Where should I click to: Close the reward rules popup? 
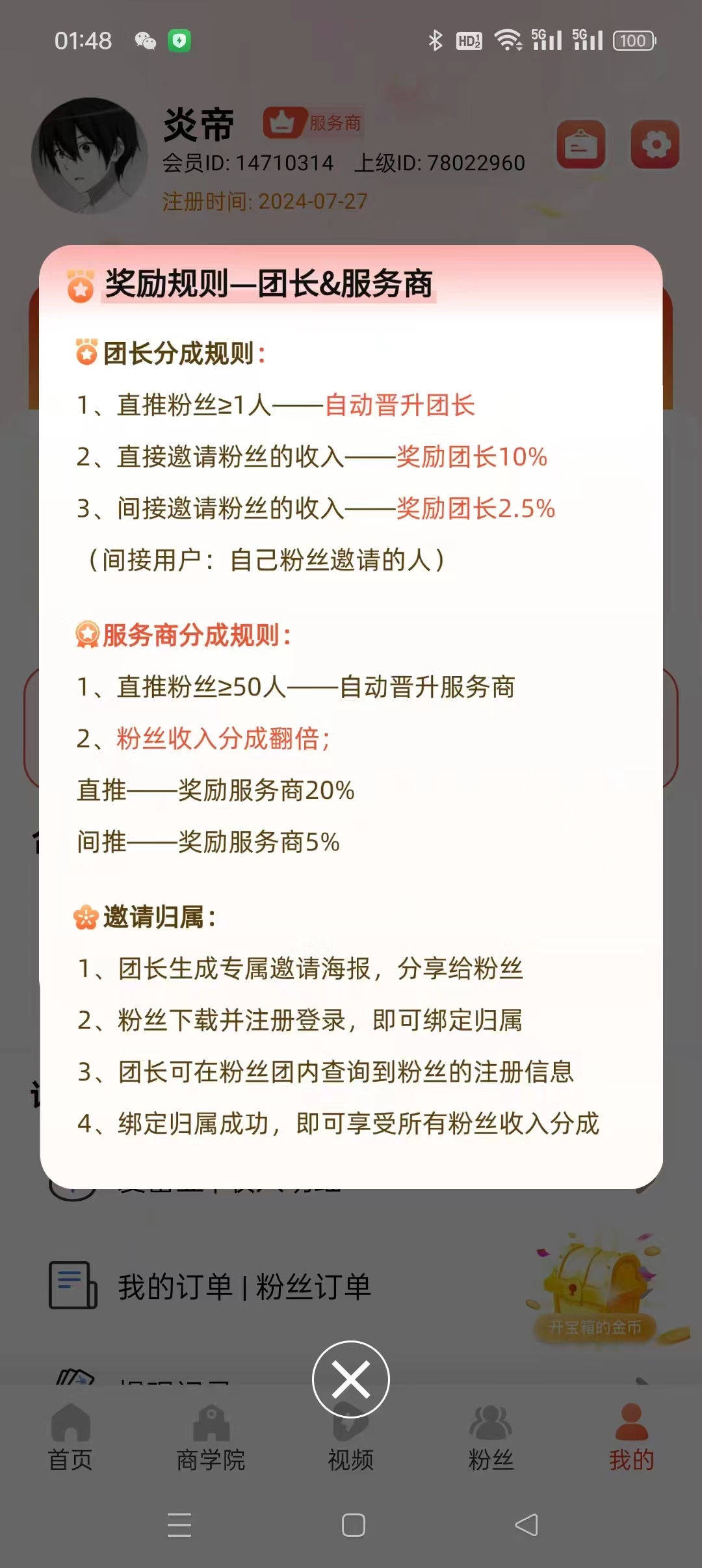pos(351,1379)
